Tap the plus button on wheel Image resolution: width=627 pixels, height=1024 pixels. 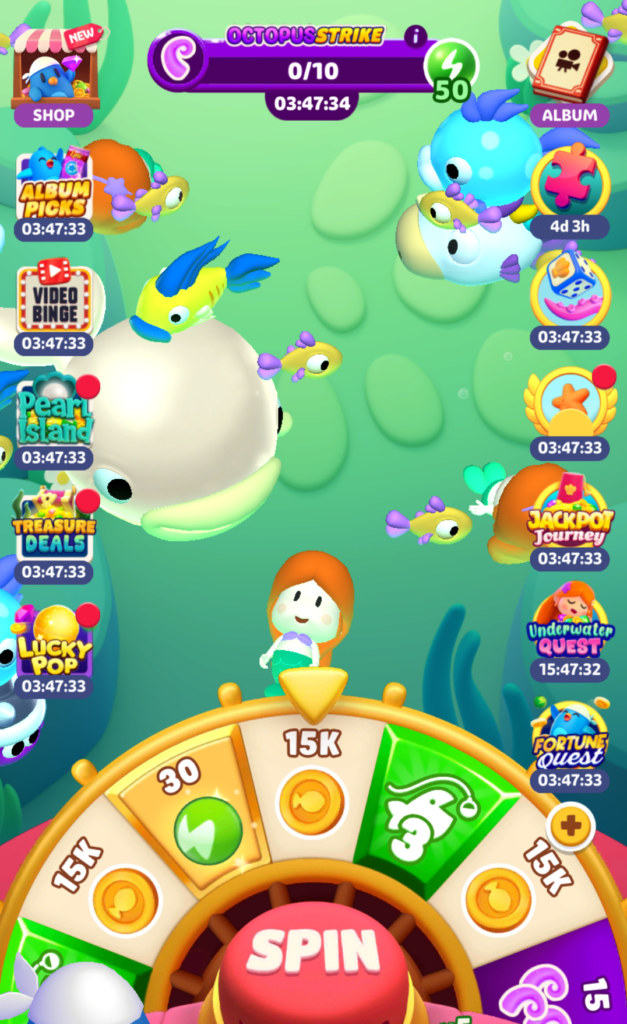pyautogui.click(x=571, y=827)
